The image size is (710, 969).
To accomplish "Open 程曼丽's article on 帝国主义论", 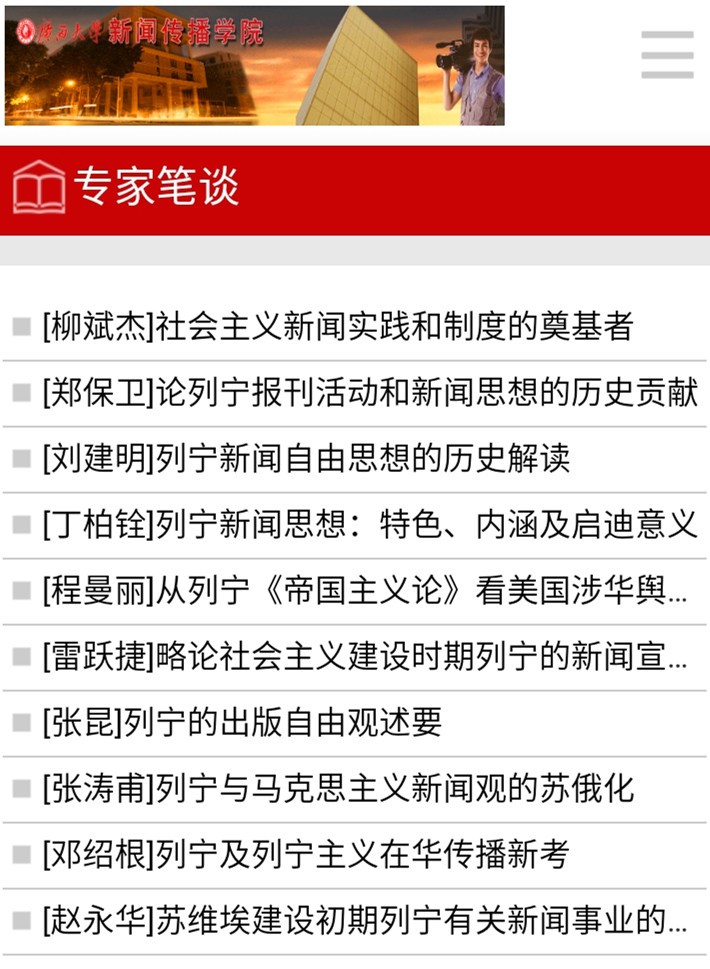I will click(x=364, y=591).
